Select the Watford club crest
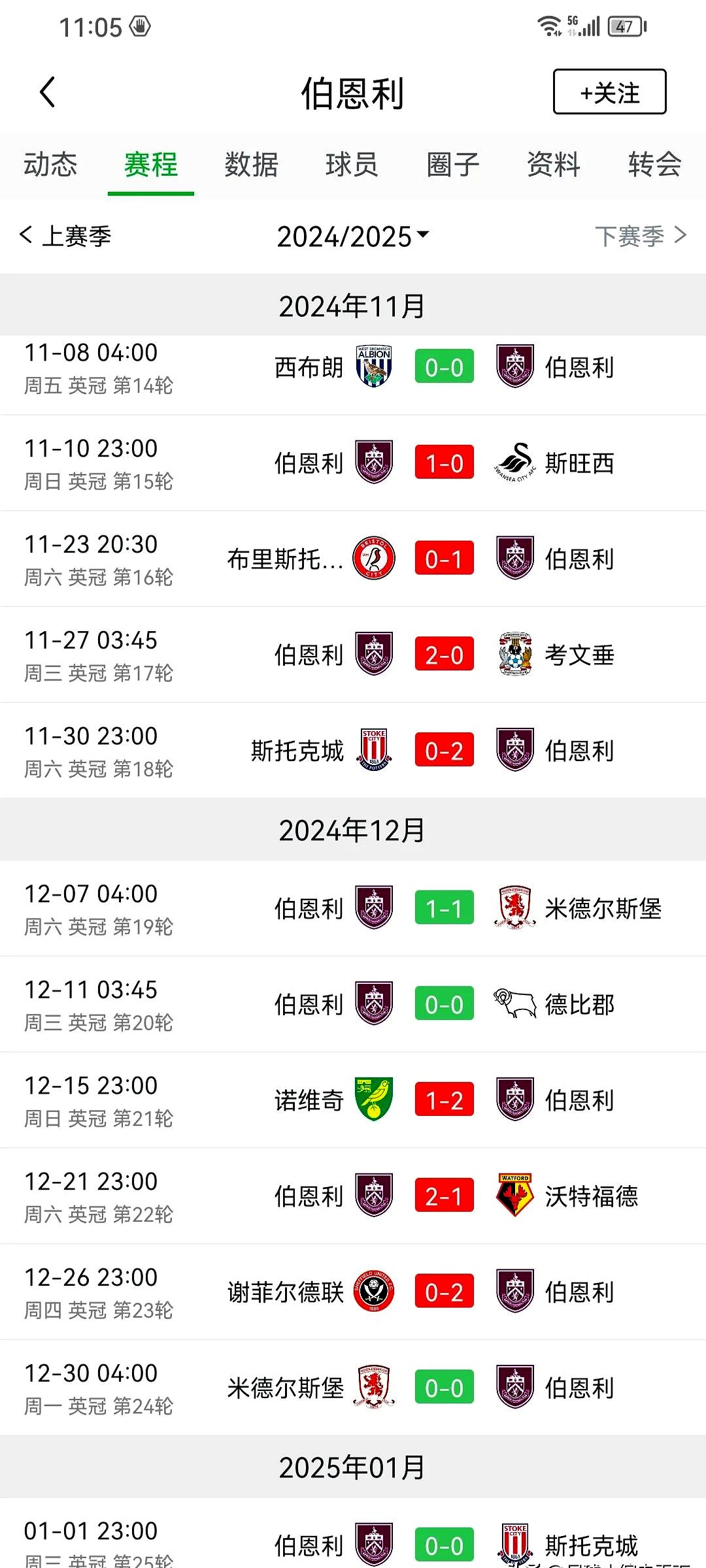The image size is (706, 1568). coord(514,1196)
